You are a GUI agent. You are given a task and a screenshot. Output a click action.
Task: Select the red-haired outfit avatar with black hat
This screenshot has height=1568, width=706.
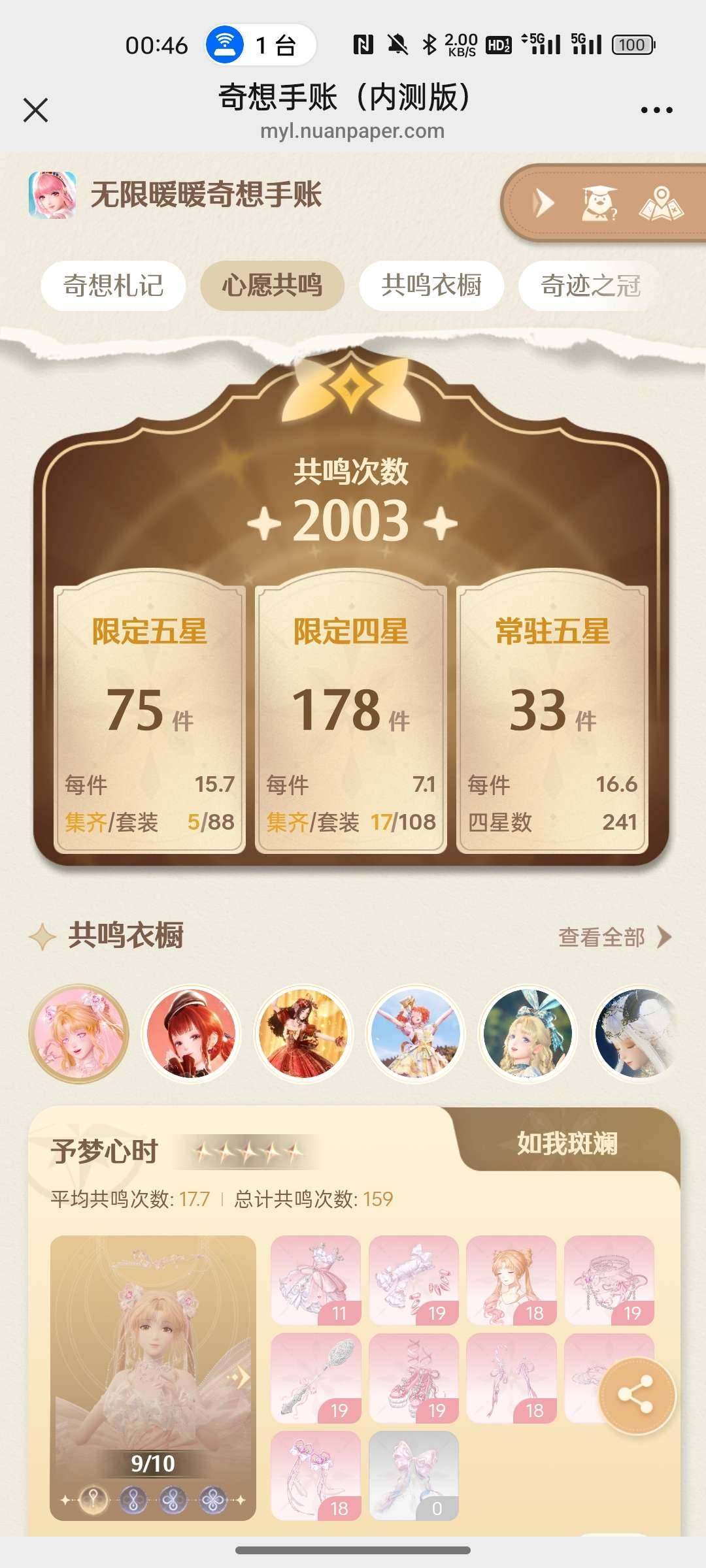[191, 1034]
